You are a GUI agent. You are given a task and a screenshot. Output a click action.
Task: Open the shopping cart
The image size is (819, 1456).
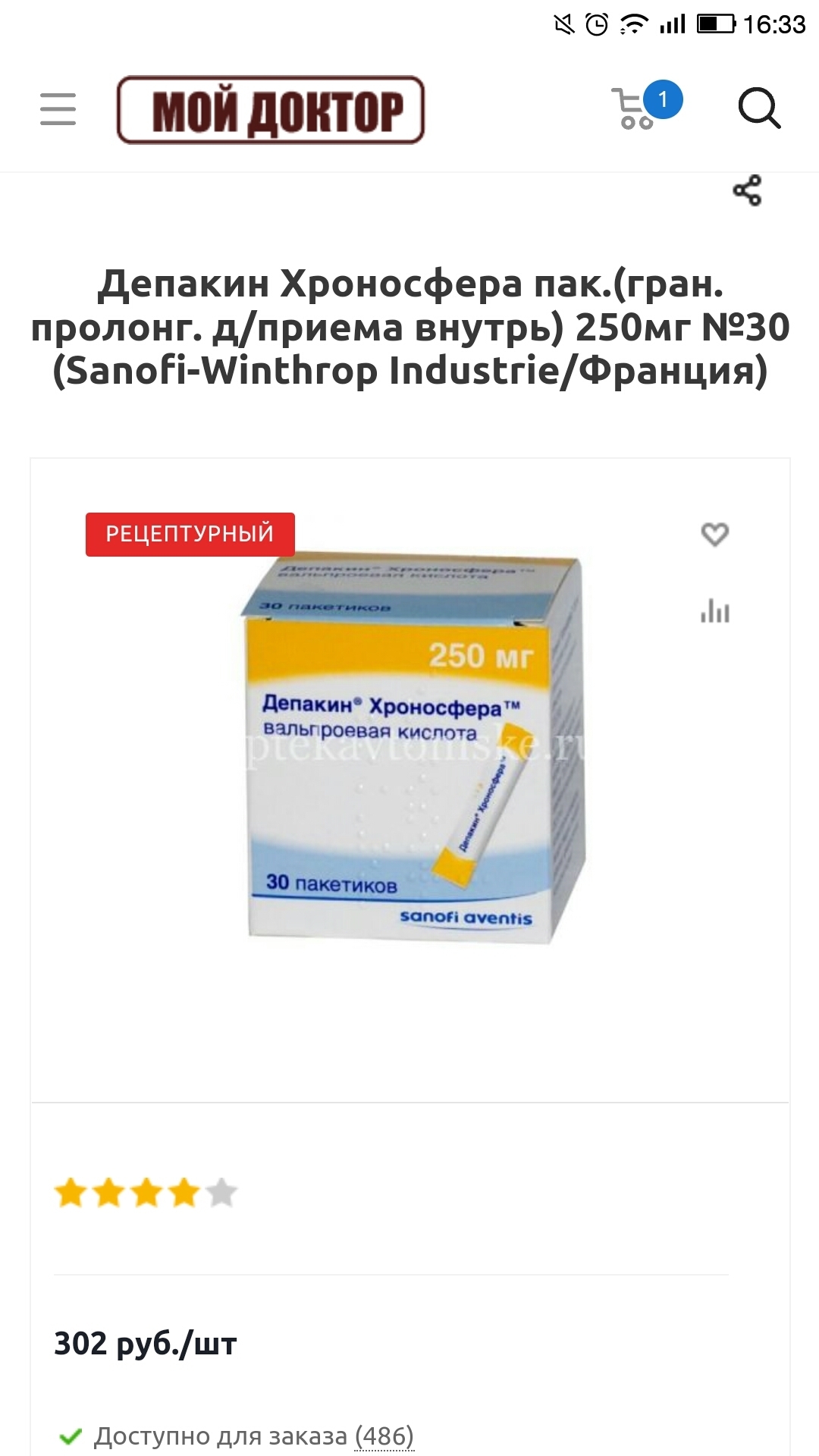(x=637, y=109)
